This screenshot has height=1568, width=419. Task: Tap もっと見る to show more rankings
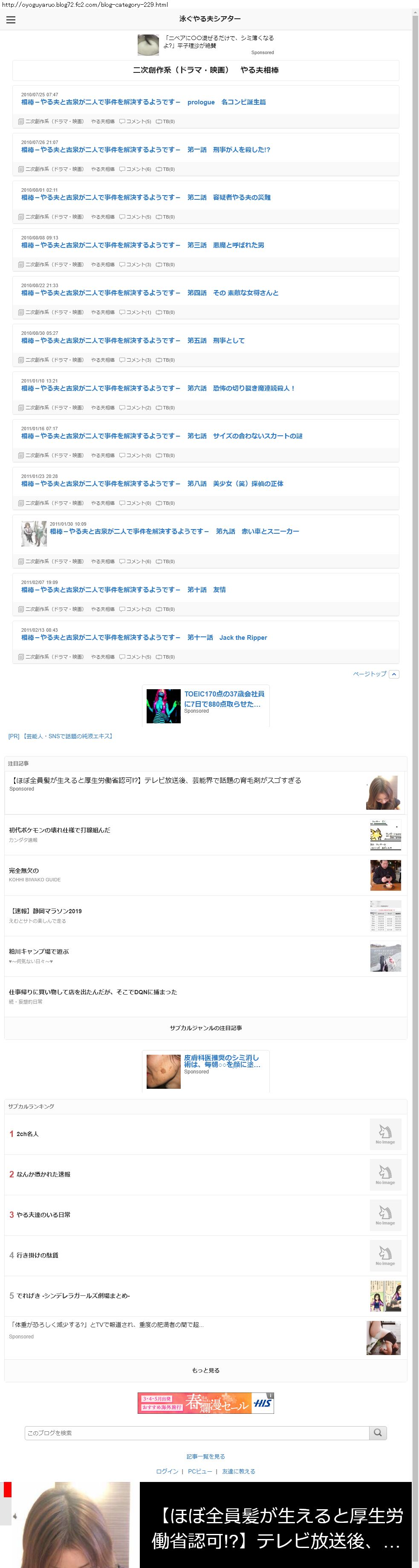206,1370
